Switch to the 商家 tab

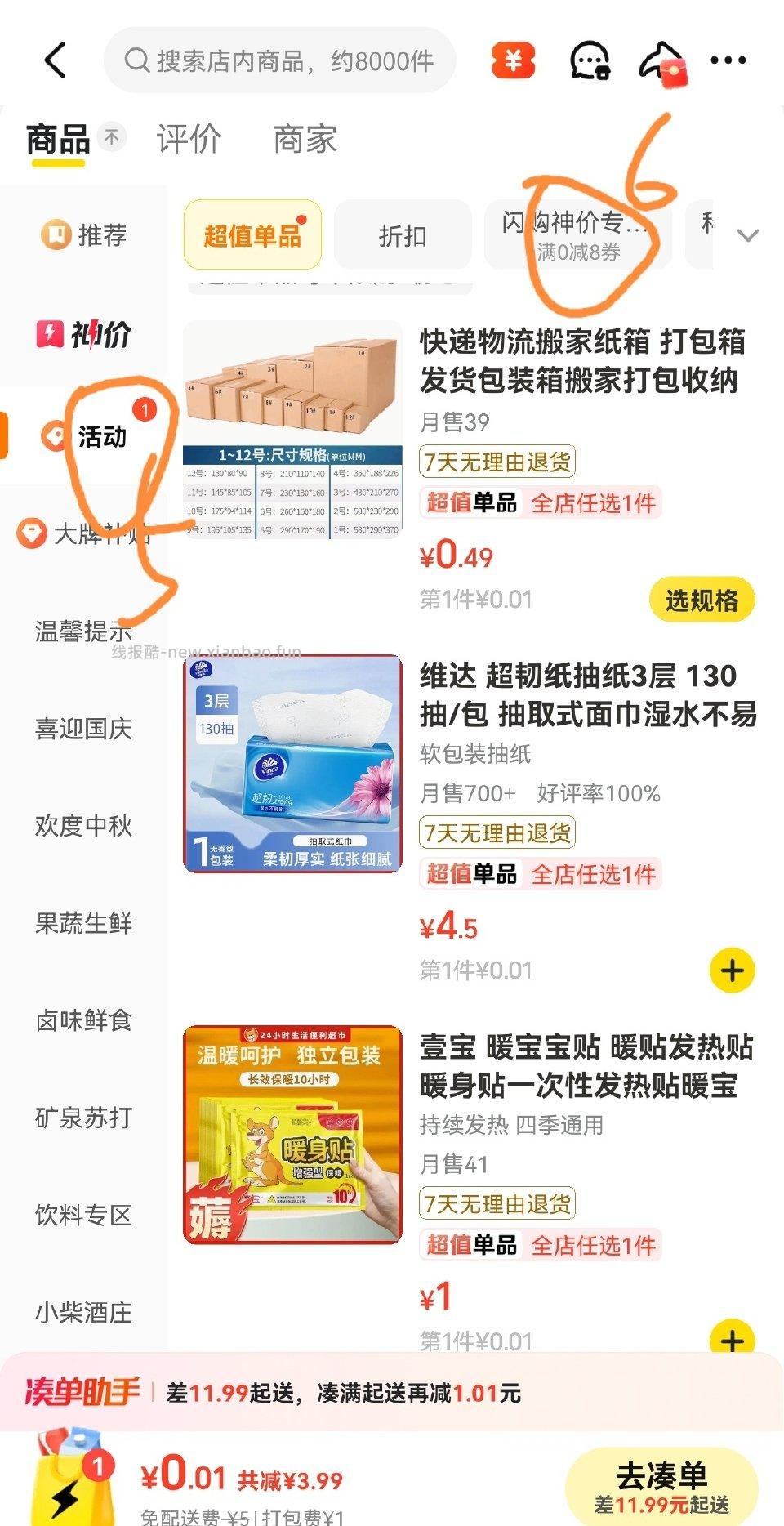(305, 141)
